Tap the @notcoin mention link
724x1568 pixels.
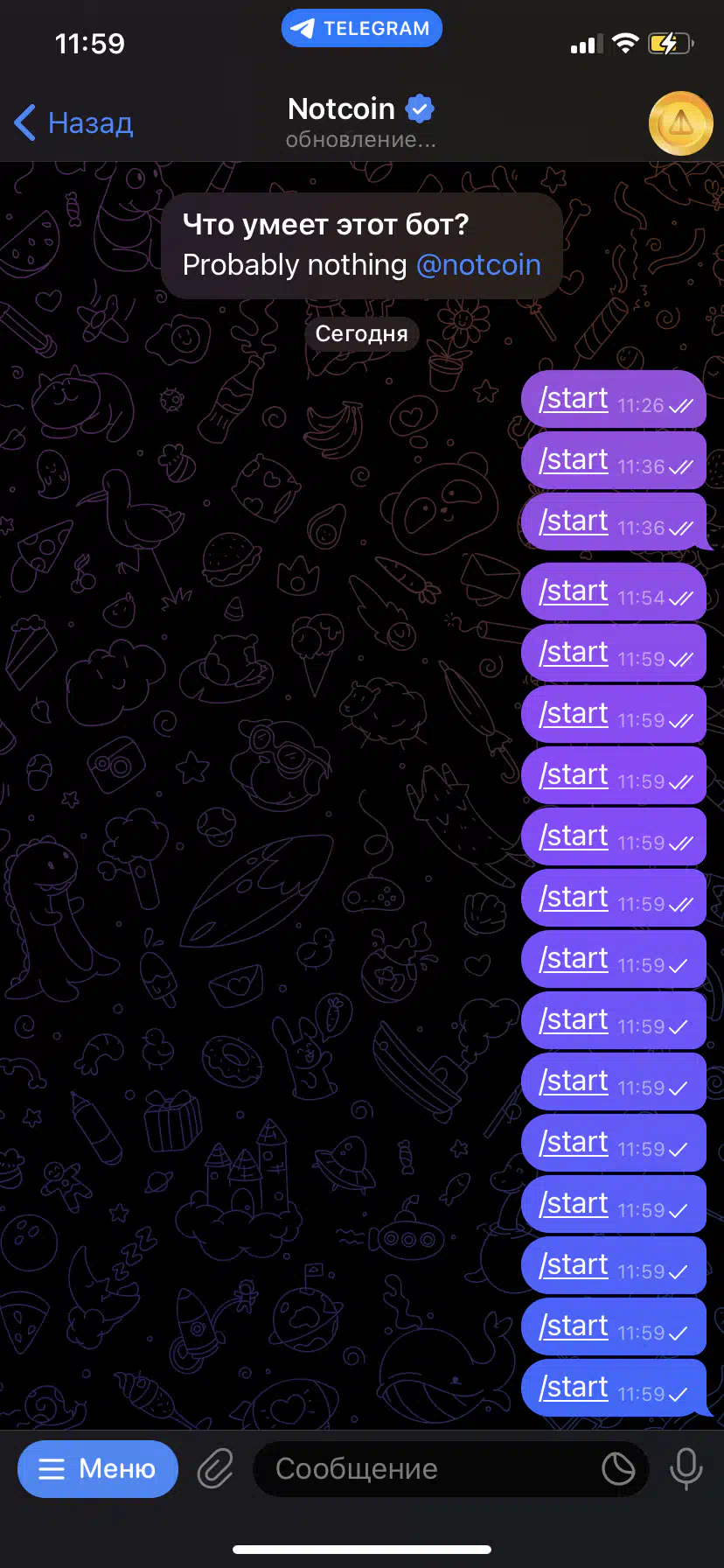478,264
